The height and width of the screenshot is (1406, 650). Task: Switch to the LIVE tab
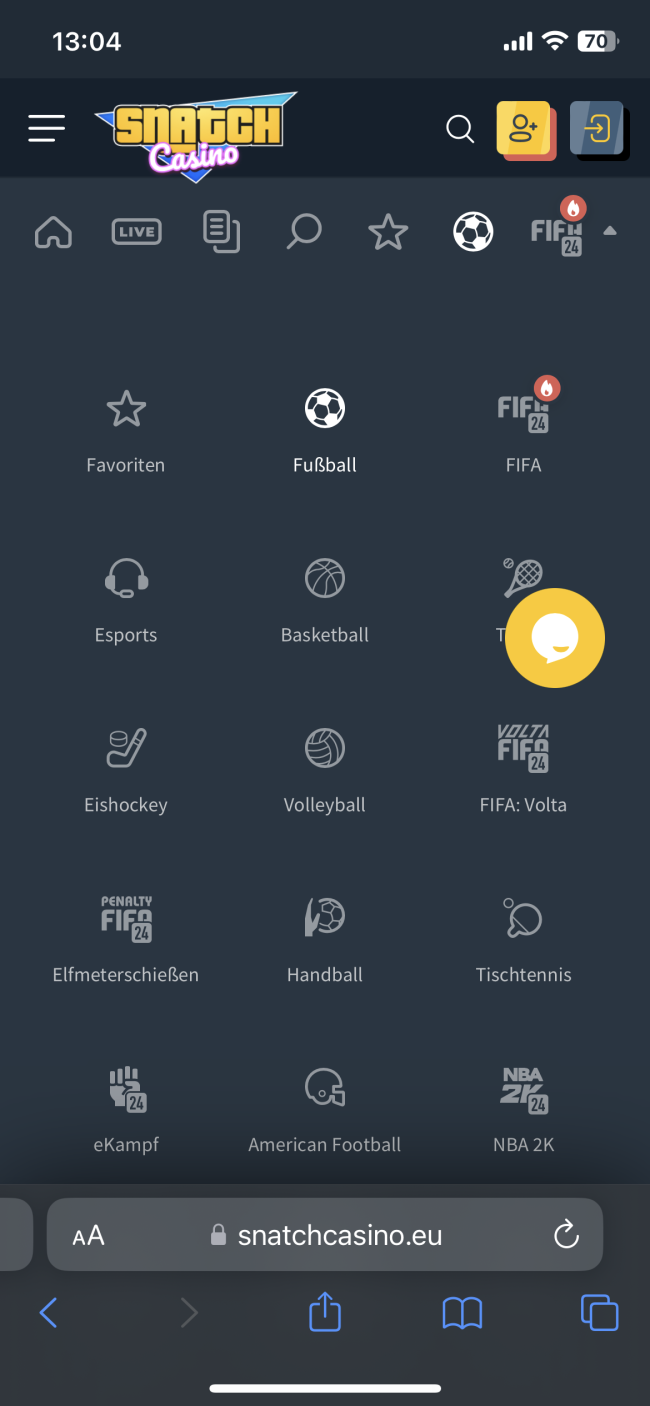click(x=136, y=232)
